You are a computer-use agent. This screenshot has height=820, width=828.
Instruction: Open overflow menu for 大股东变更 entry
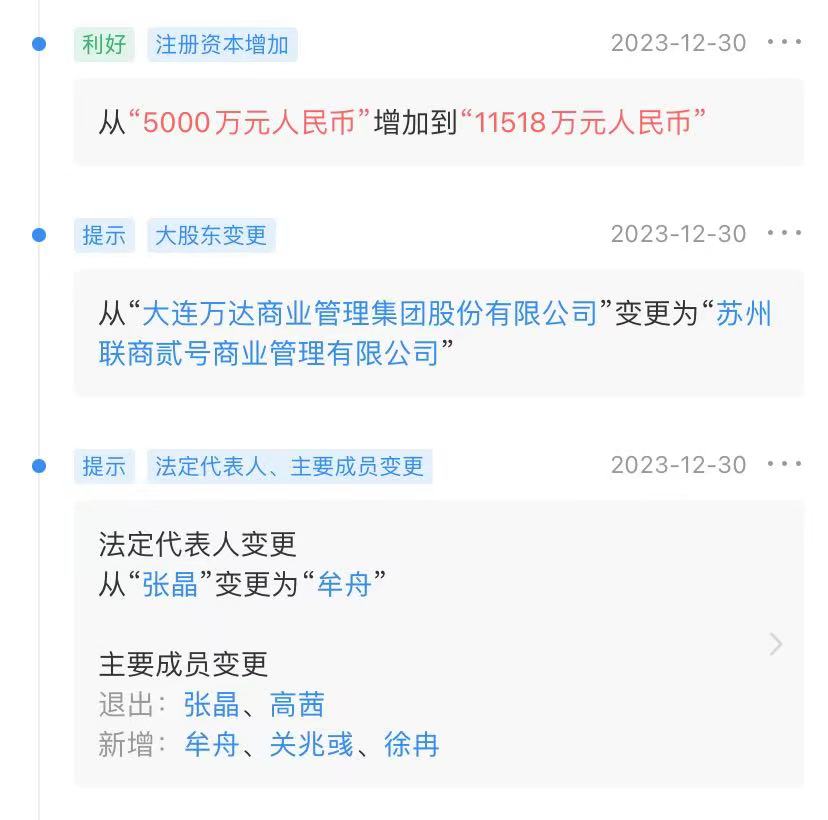pos(784,233)
